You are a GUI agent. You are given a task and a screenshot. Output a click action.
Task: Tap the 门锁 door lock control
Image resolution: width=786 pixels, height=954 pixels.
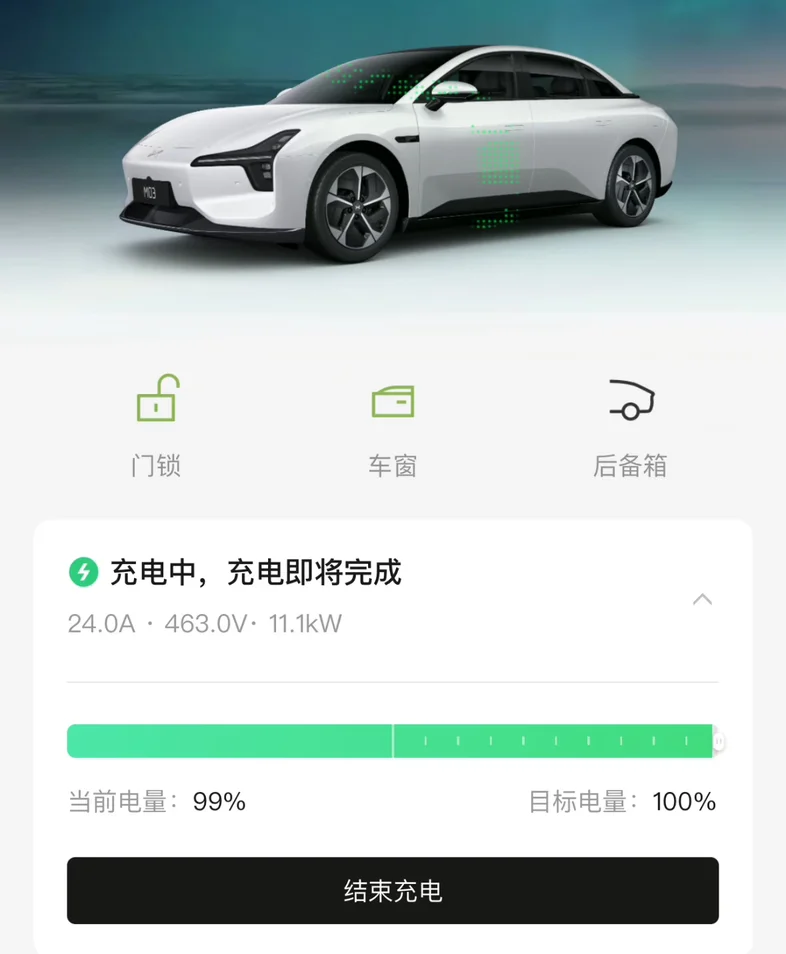[x=156, y=425]
